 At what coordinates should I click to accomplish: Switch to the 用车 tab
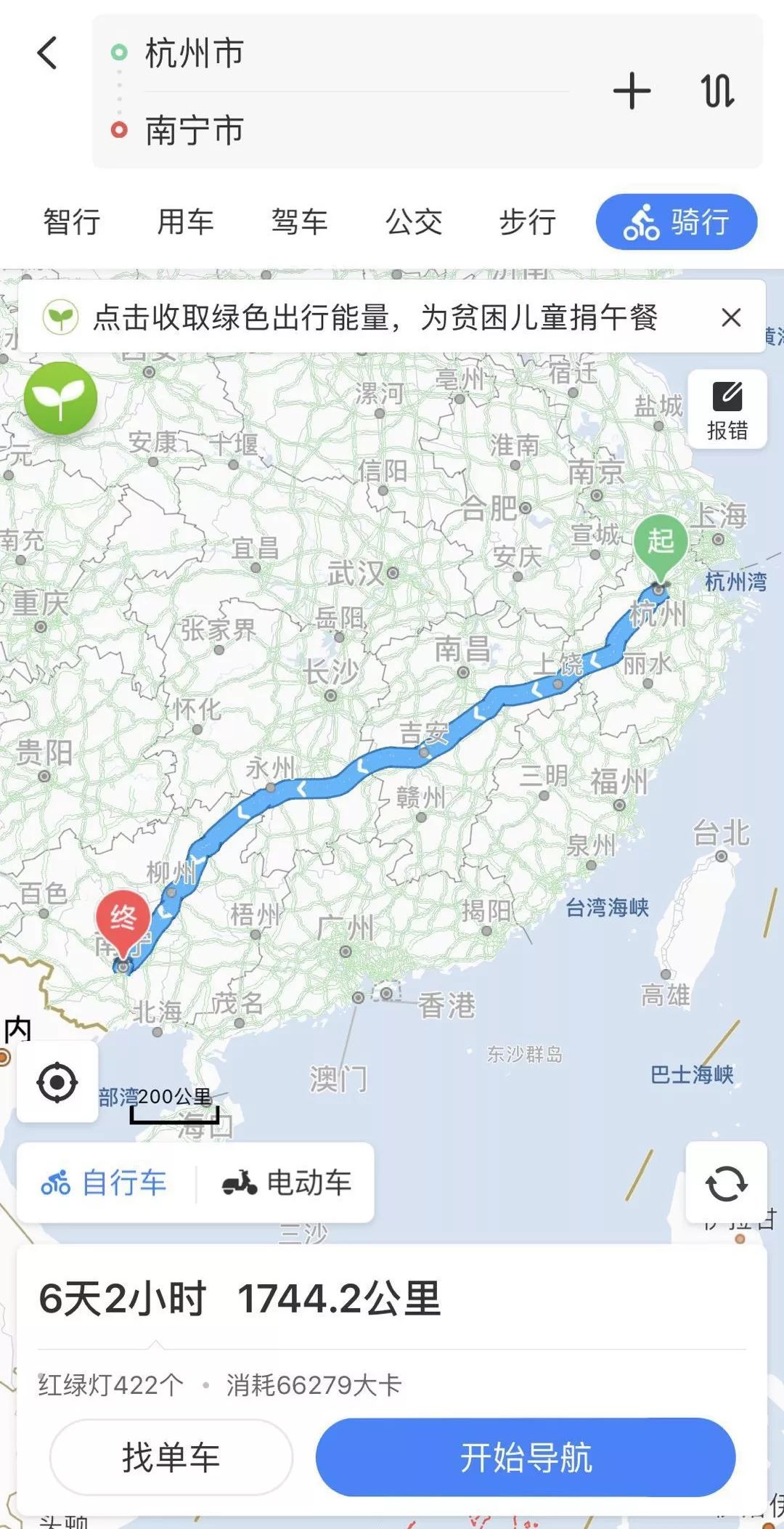click(185, 222)
